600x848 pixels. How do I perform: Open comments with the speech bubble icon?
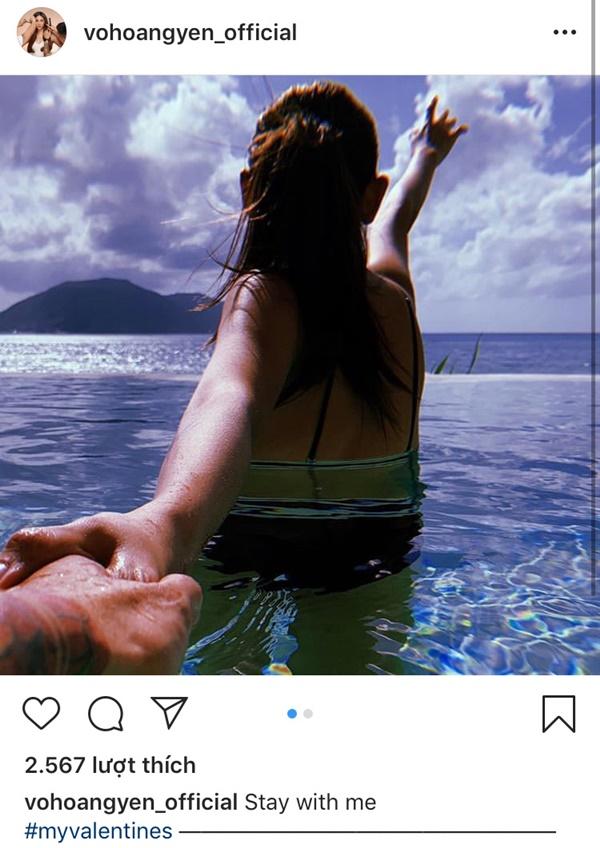105,713
